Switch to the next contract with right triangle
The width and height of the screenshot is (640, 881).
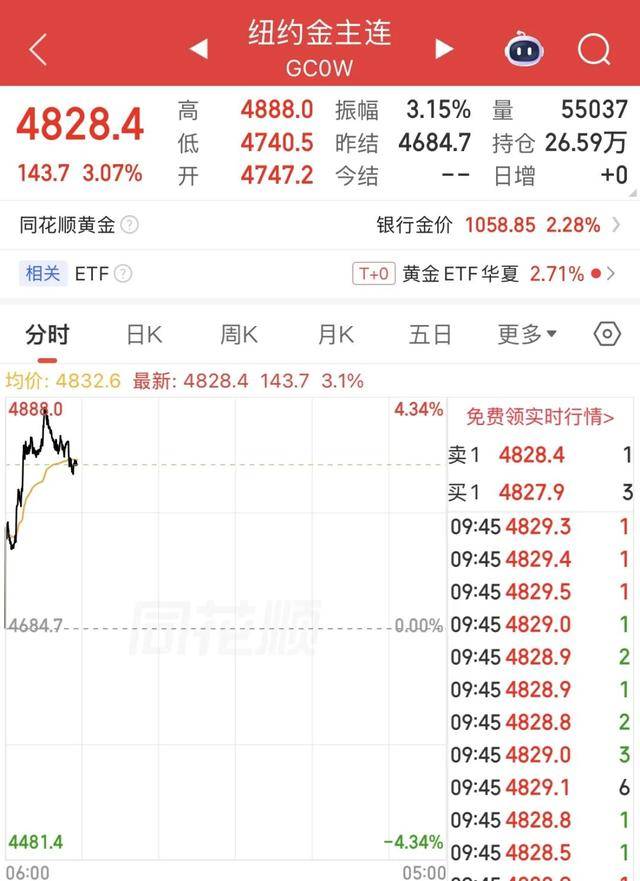(445, 48)
